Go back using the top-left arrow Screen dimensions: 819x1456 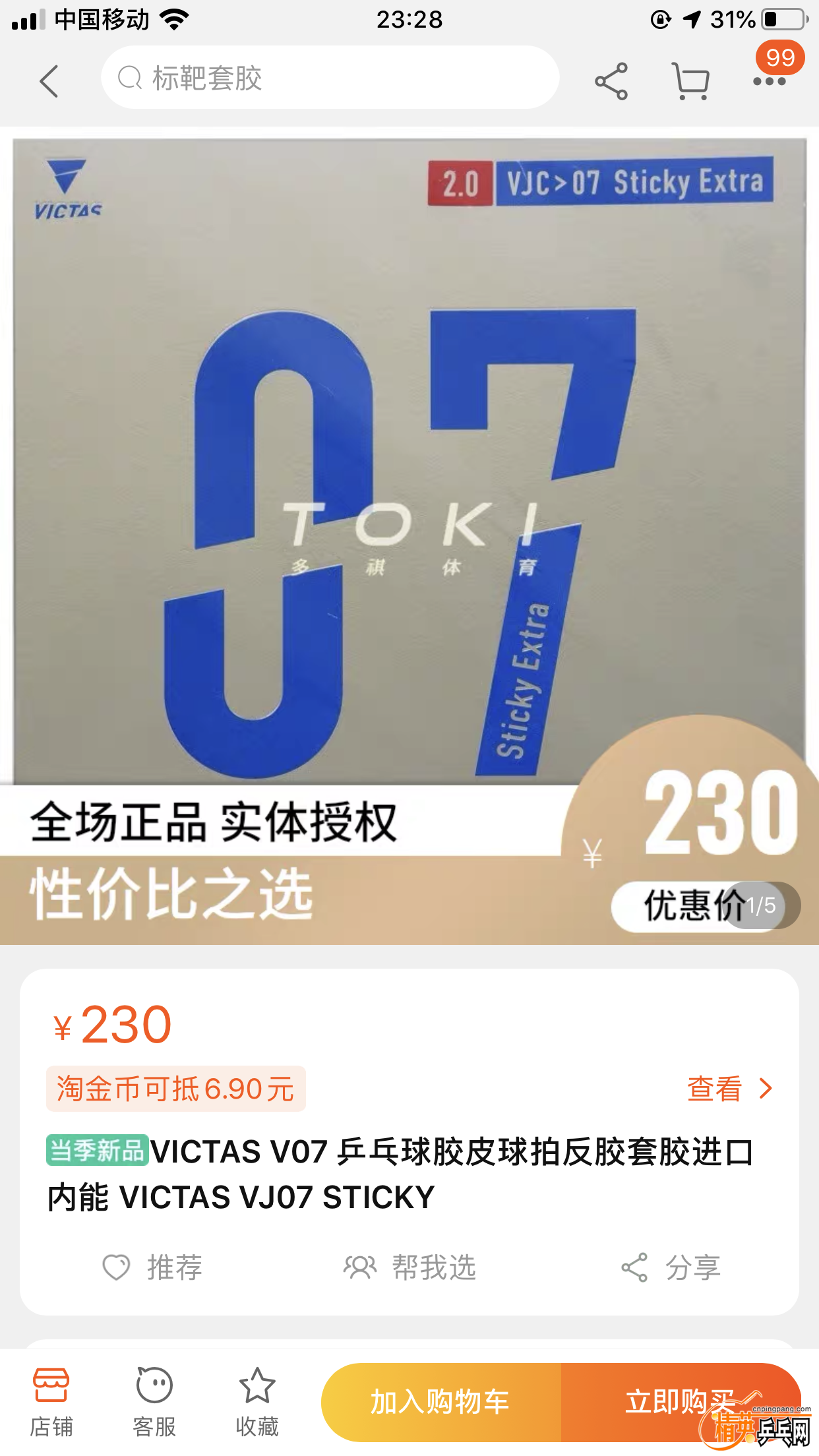[x=49, y=81]
